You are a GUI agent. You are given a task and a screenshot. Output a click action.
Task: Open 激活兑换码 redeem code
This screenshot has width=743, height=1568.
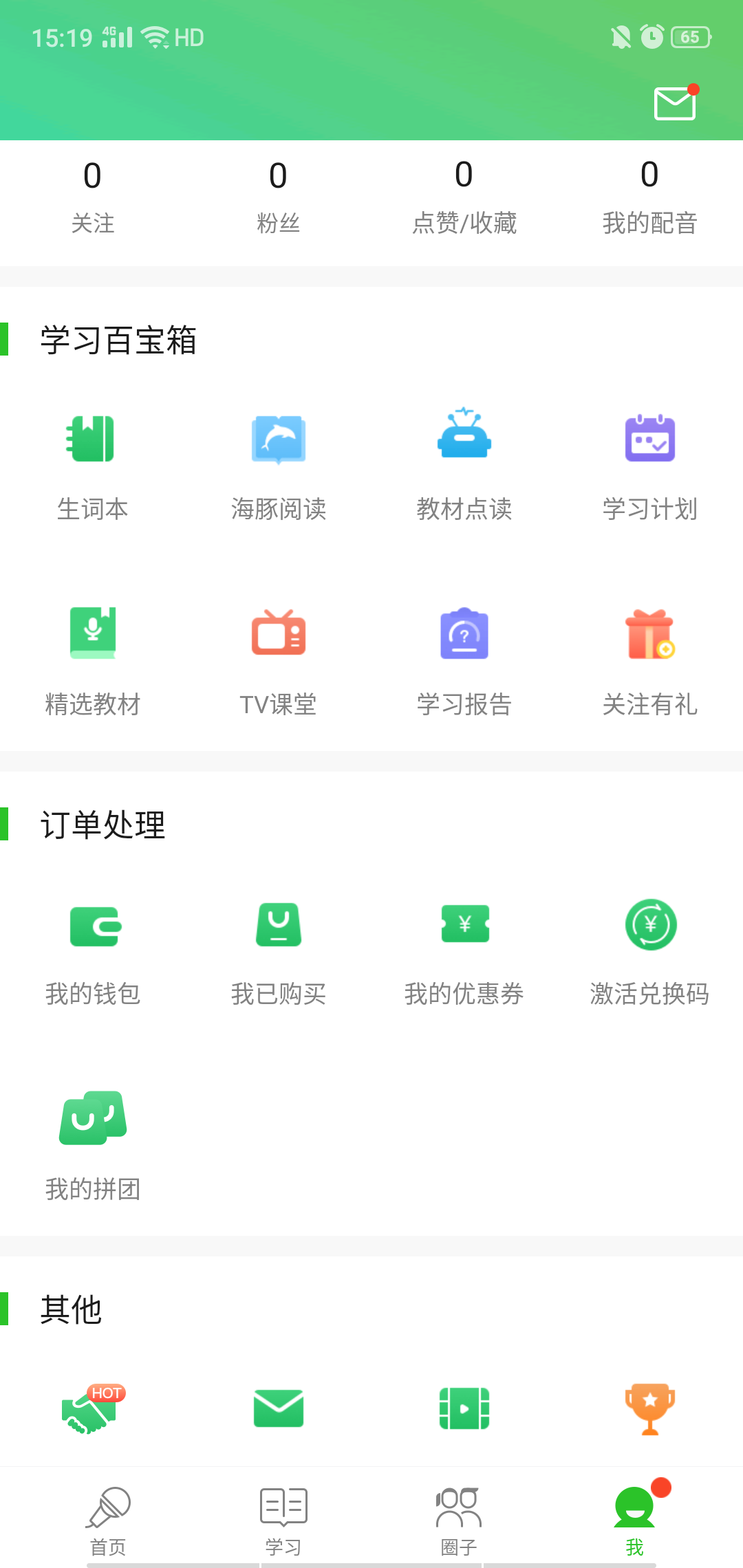tap(650, 949)
